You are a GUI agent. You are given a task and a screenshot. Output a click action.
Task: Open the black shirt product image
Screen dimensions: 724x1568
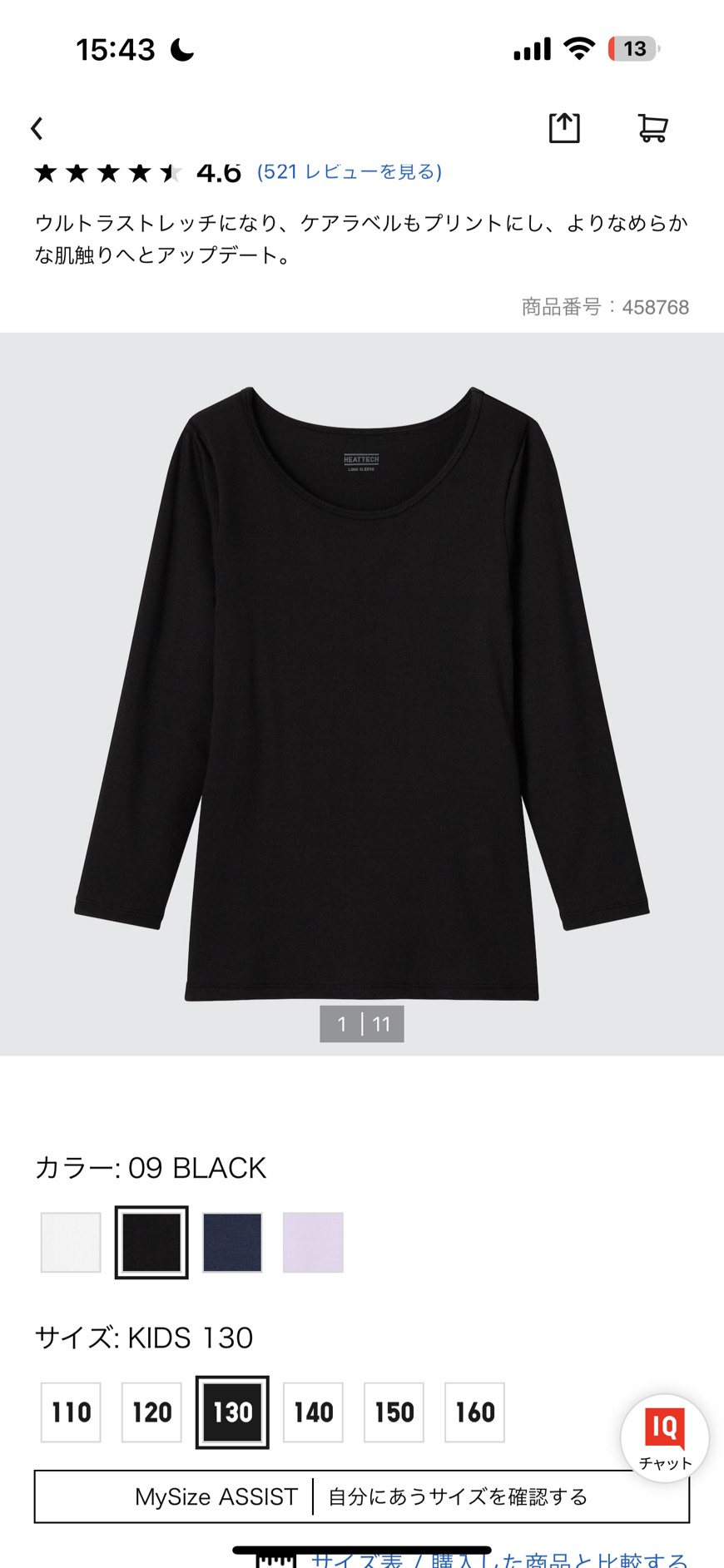click(362, 693)
